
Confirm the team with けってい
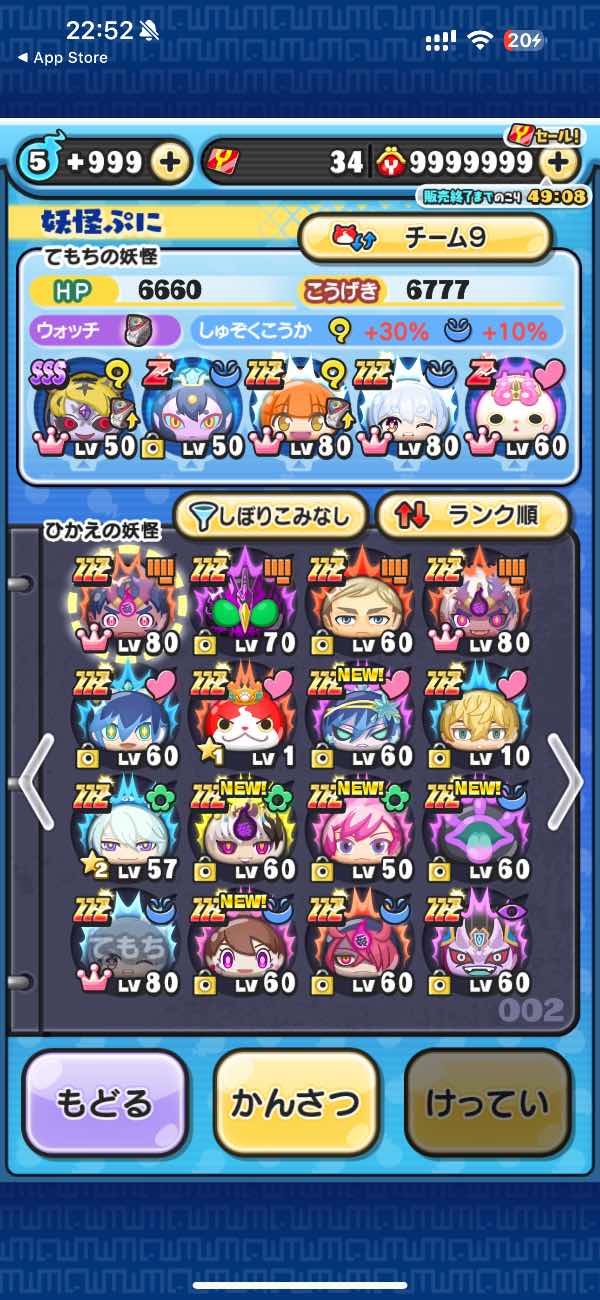pyautogui.click(x=487, y=1102)
